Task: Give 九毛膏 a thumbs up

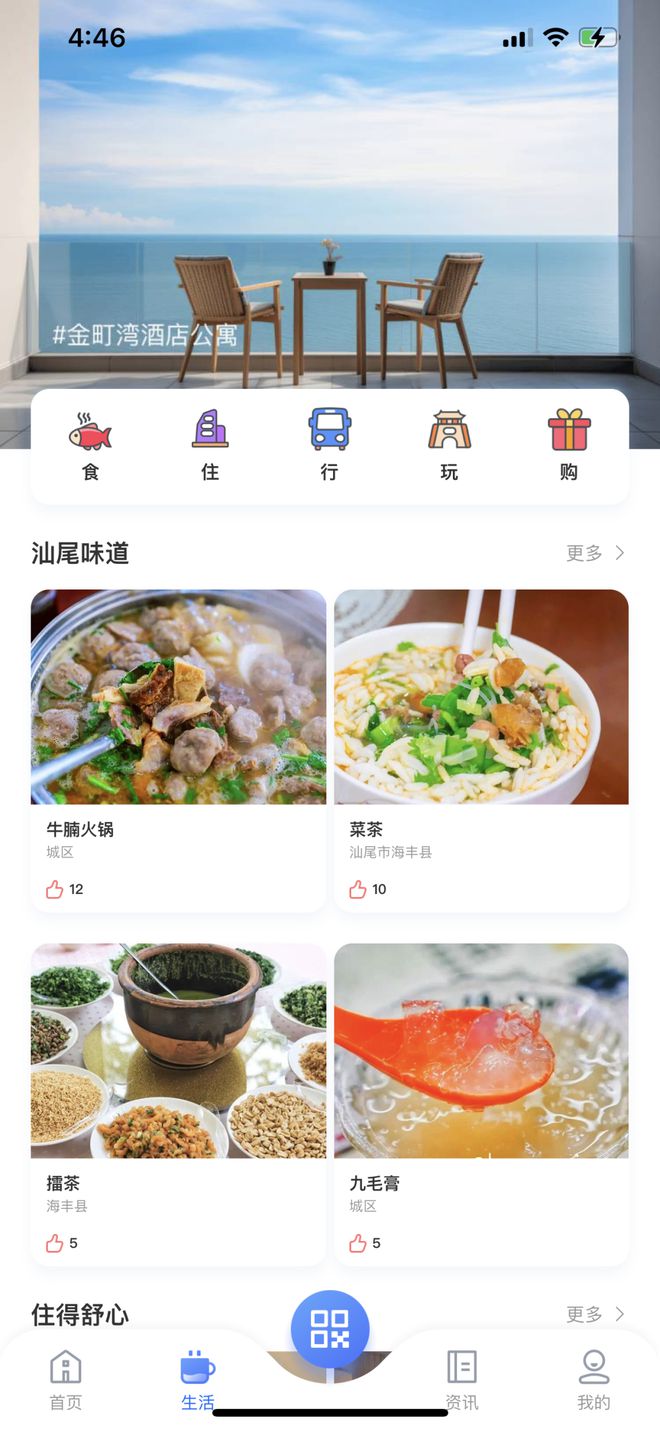Action: 357,1243
